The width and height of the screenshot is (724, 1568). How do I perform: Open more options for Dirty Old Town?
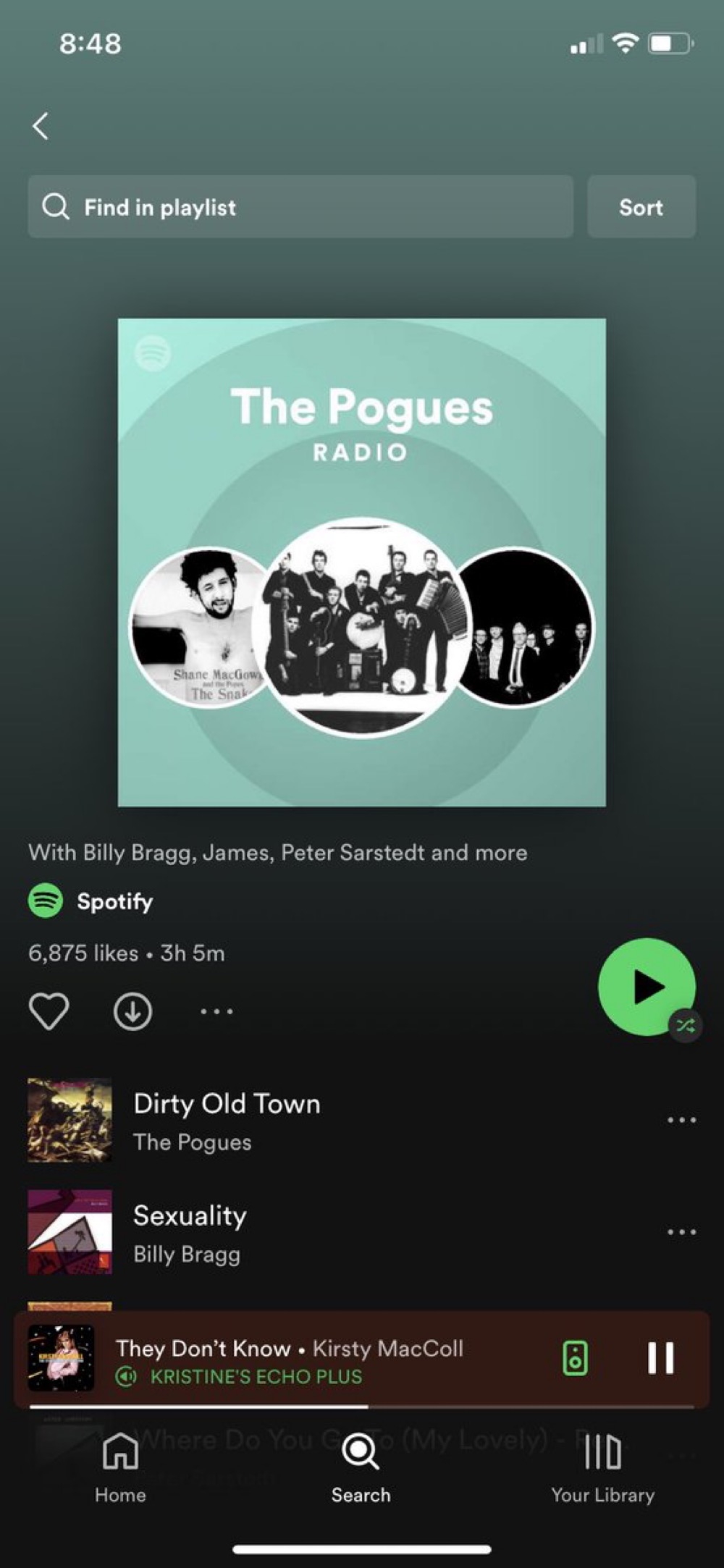(681, 1120)
